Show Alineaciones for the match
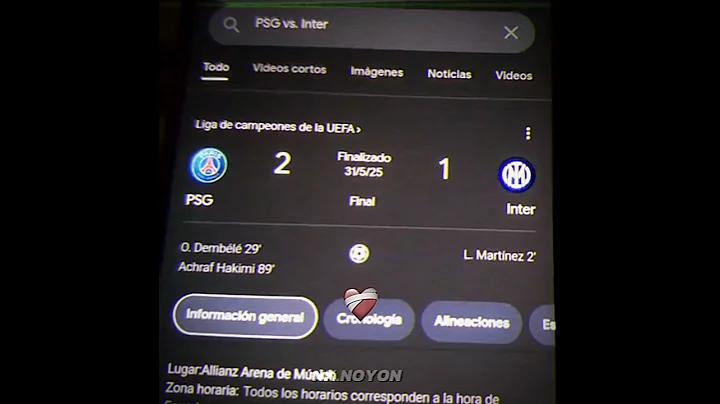 (471, 322)
